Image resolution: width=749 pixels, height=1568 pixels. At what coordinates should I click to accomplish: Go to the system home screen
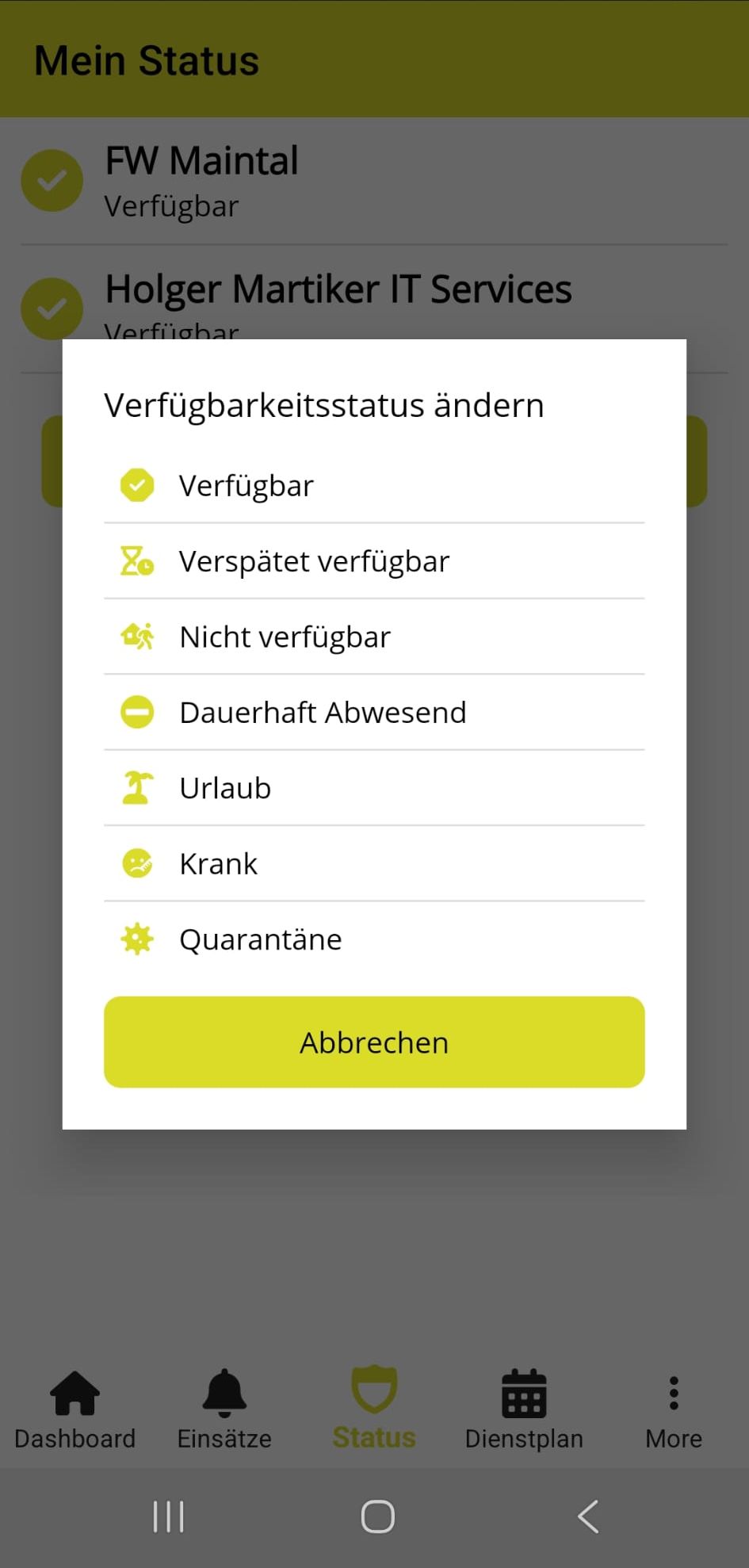point(377,1516)
